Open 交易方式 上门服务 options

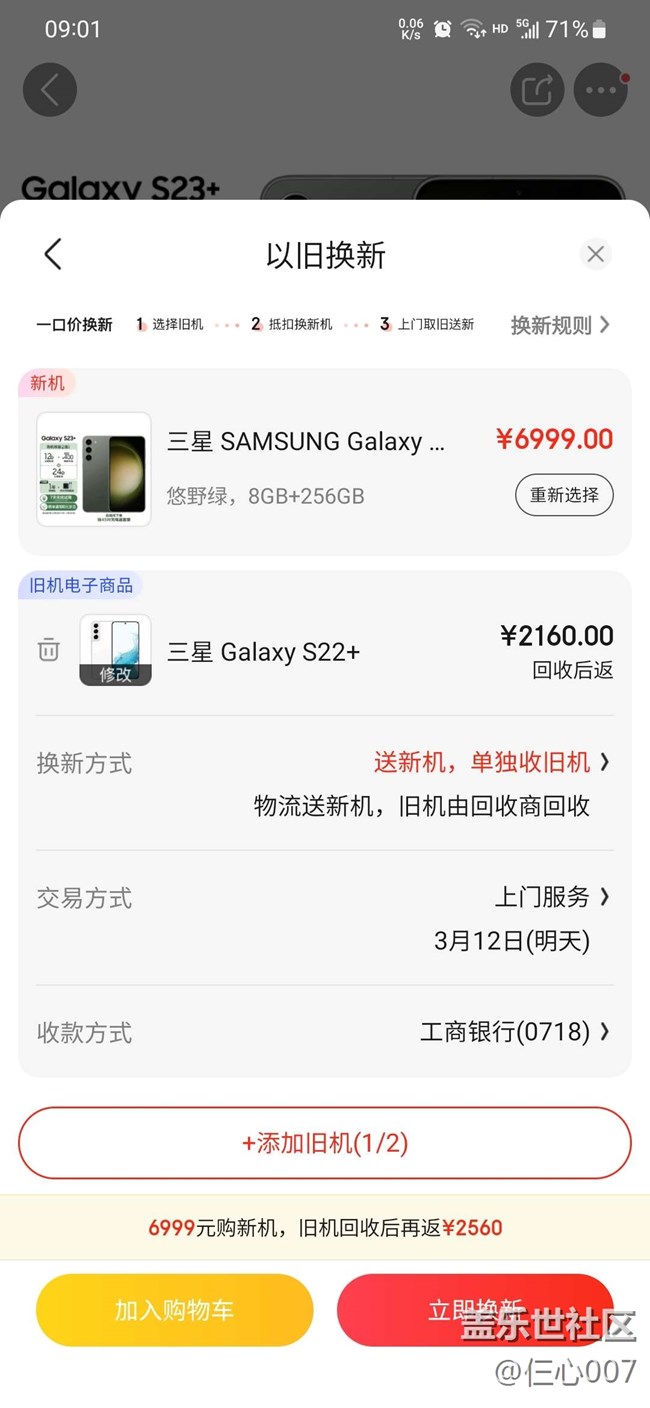click(x=551, y=897)
